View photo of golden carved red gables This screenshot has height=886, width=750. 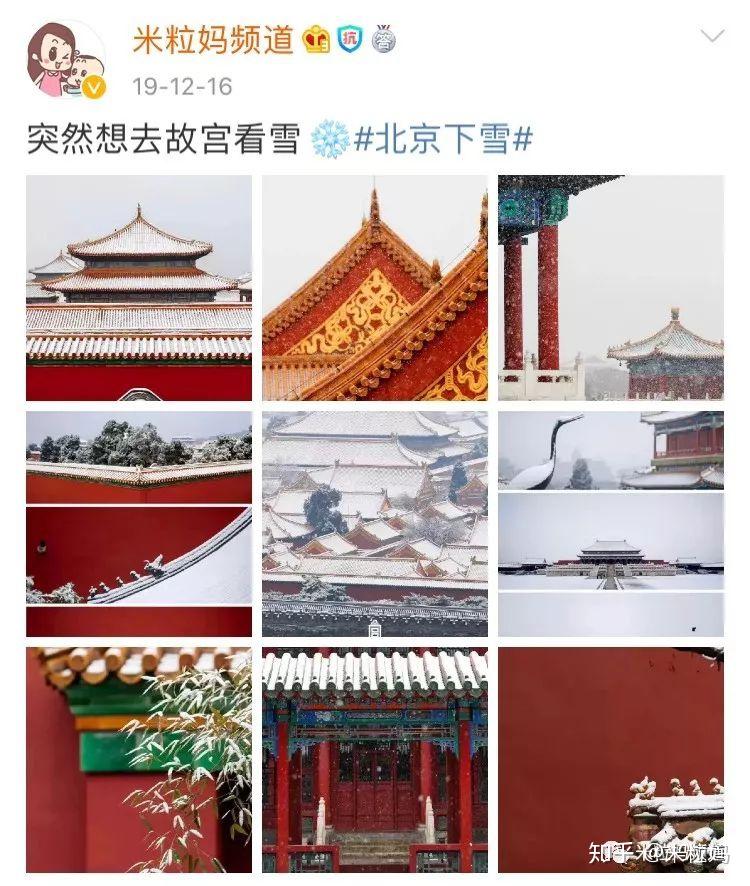click(x=375, y=288)
